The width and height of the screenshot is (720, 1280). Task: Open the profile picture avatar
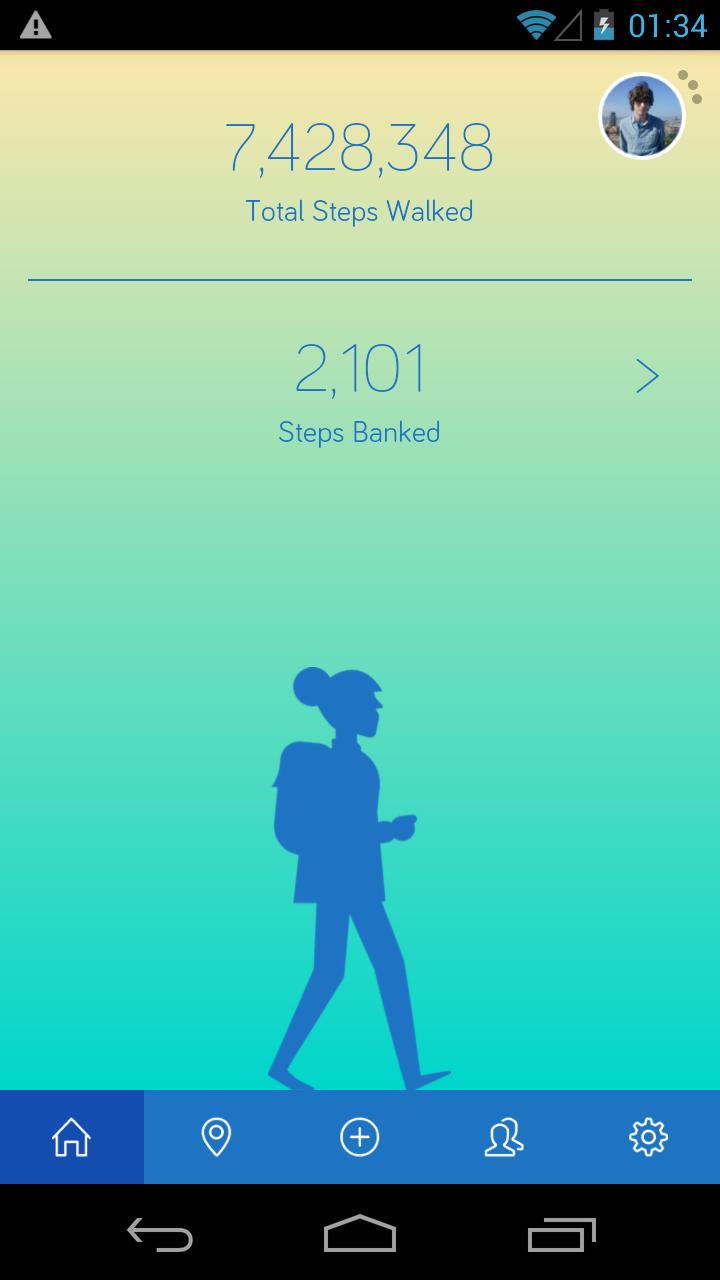tap(642, 116)
